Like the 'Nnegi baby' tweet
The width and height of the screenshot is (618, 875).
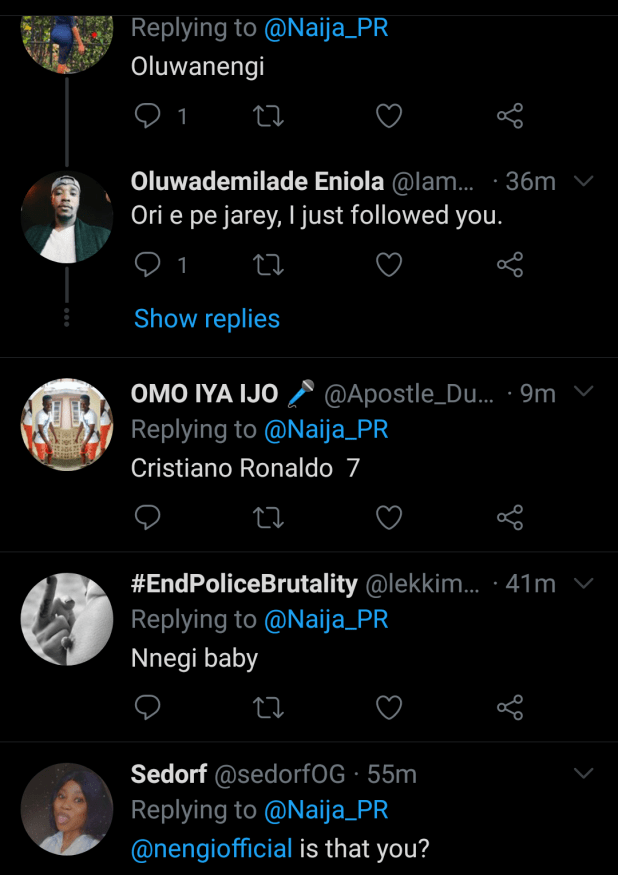tap(388, 708)
